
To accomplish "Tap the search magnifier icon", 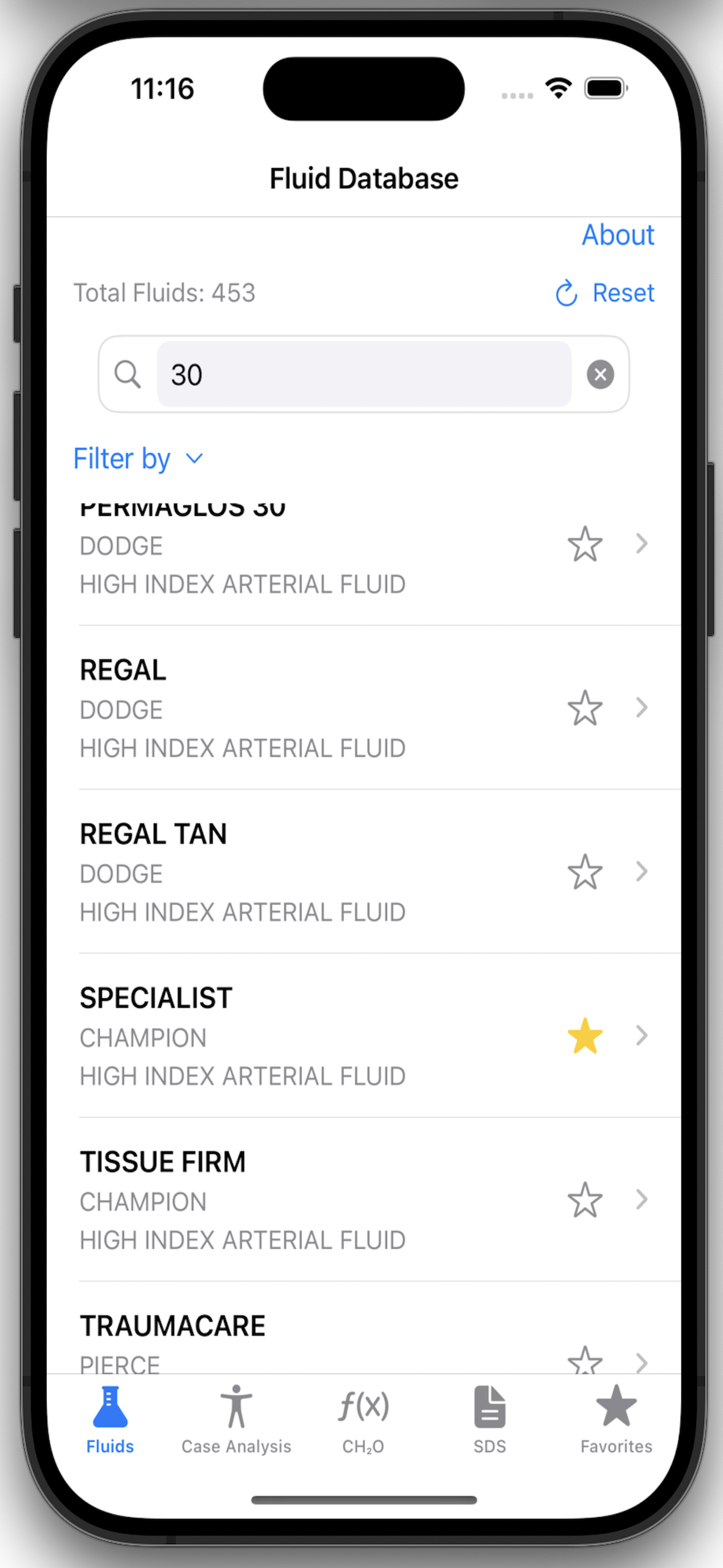I will point(128,374).
